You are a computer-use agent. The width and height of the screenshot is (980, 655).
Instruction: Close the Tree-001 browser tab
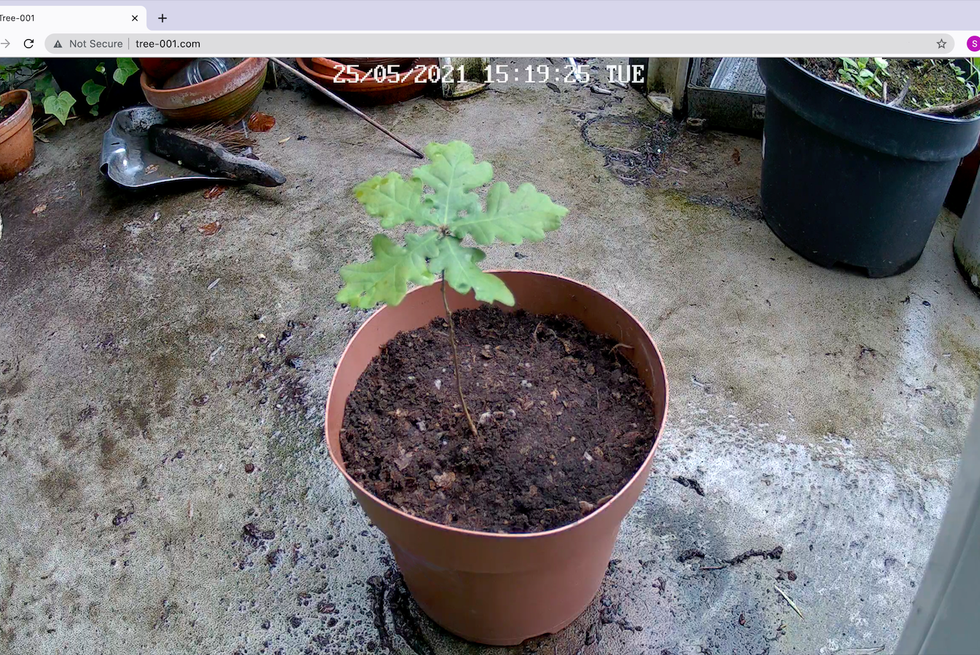pyautogui.click(x=135, y=18)
